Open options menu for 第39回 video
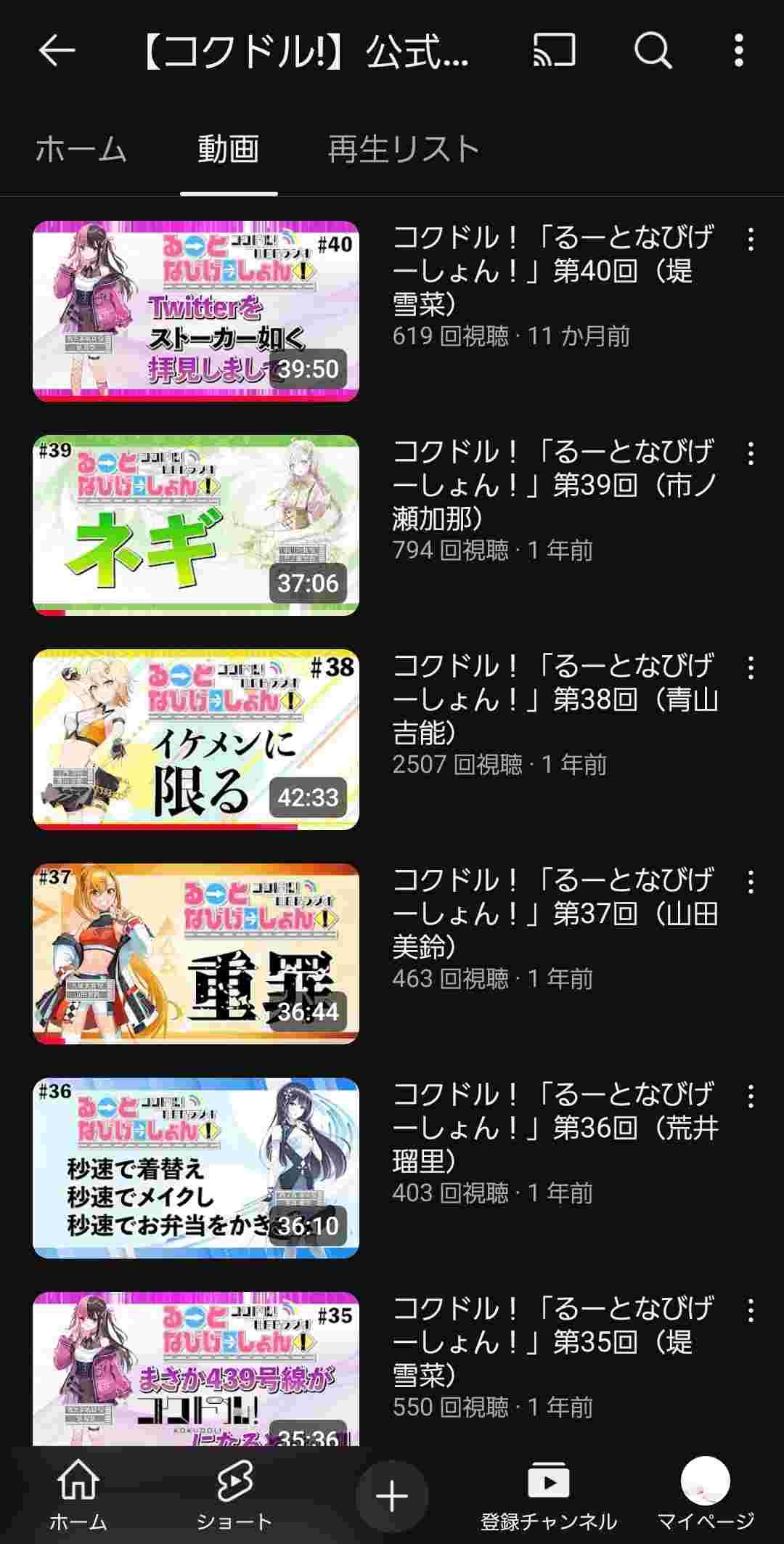This screenshot has height=1544, width=784. coord(751,453)
